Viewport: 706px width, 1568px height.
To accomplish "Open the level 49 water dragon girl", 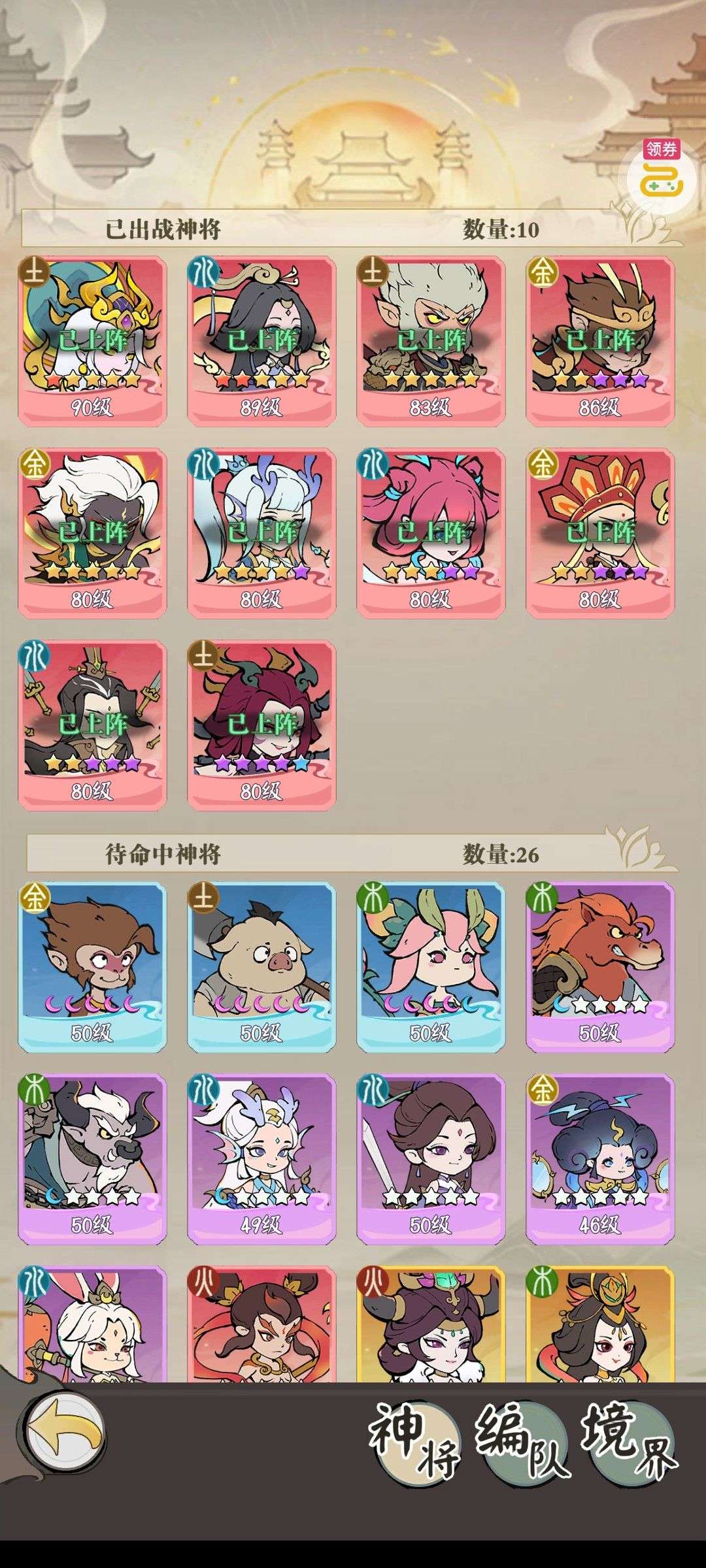I will [x=261, y=1159].
